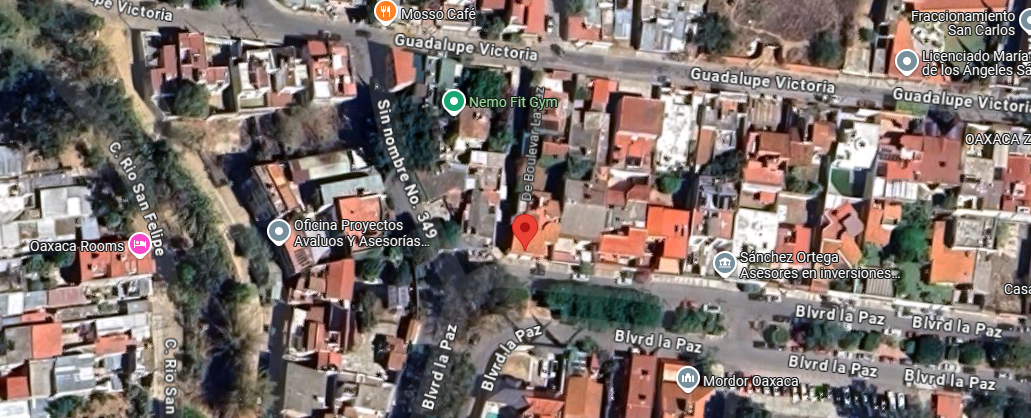Open Sánchez Ortega Asesores en inversiones marker

tap(725, 264)
